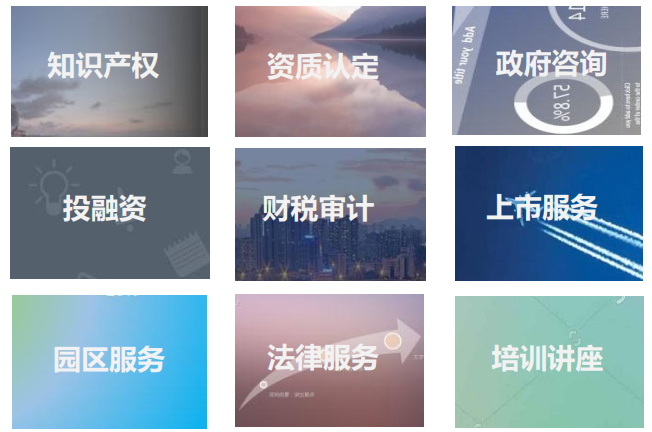This screenshot has width=652, height=432.
Task: Open 财税审计 services
Action: pos(330,214)
